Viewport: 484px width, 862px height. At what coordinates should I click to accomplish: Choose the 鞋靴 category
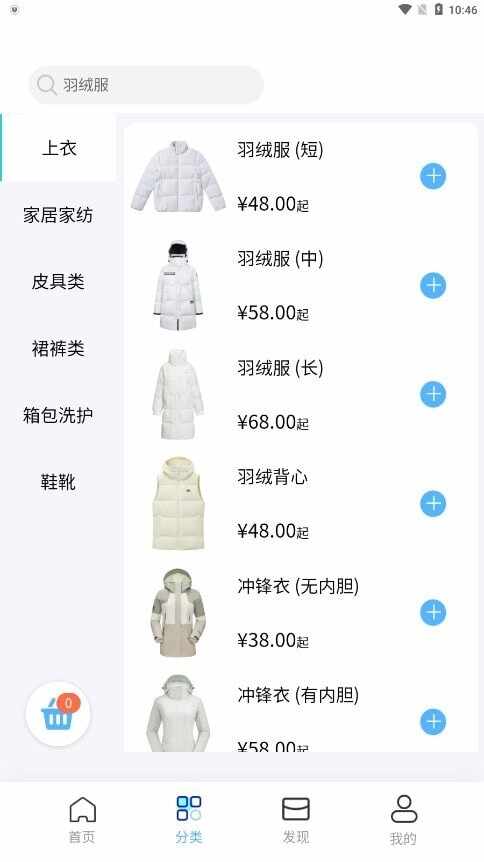pyautogui.click(x=58, y=482)
